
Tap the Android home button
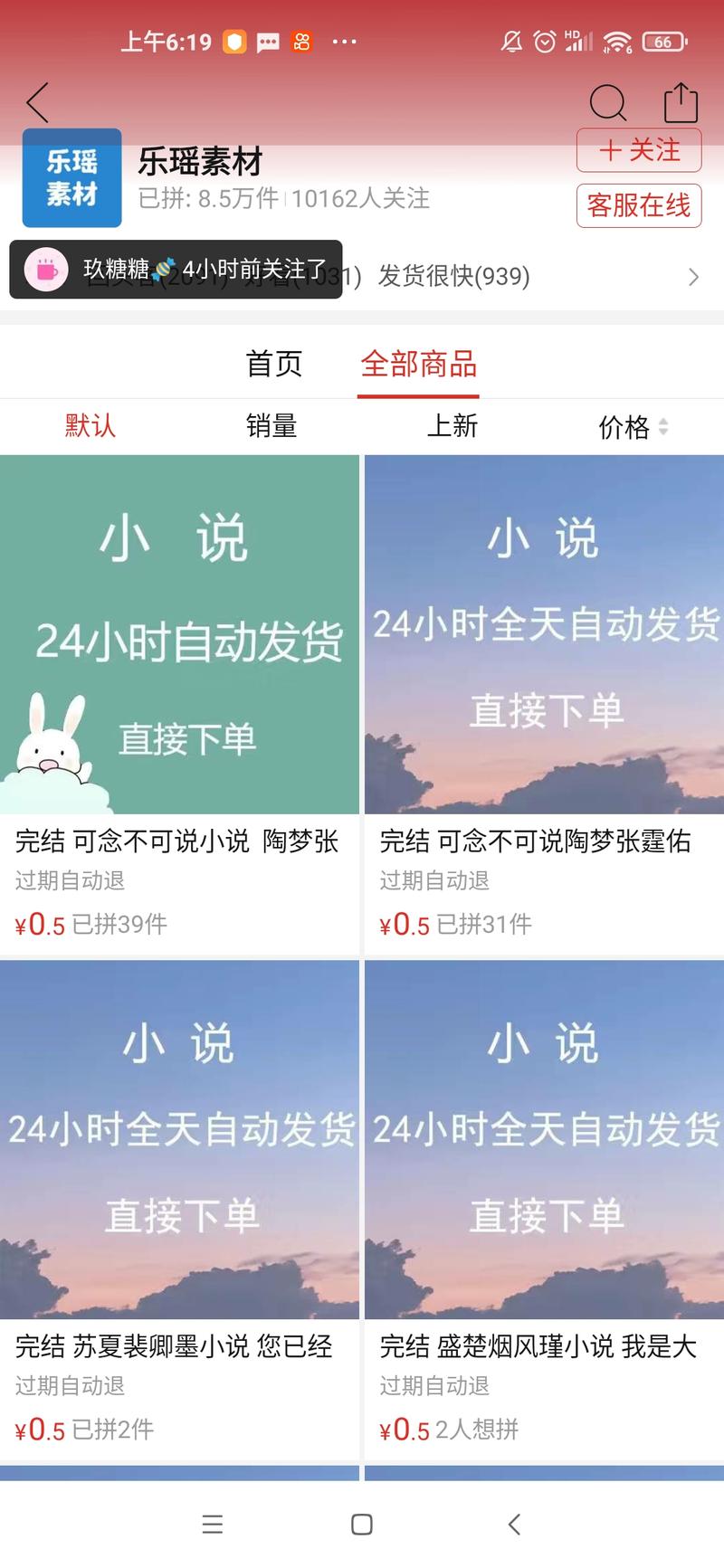pyautogui.click(x=361, y=1524)
